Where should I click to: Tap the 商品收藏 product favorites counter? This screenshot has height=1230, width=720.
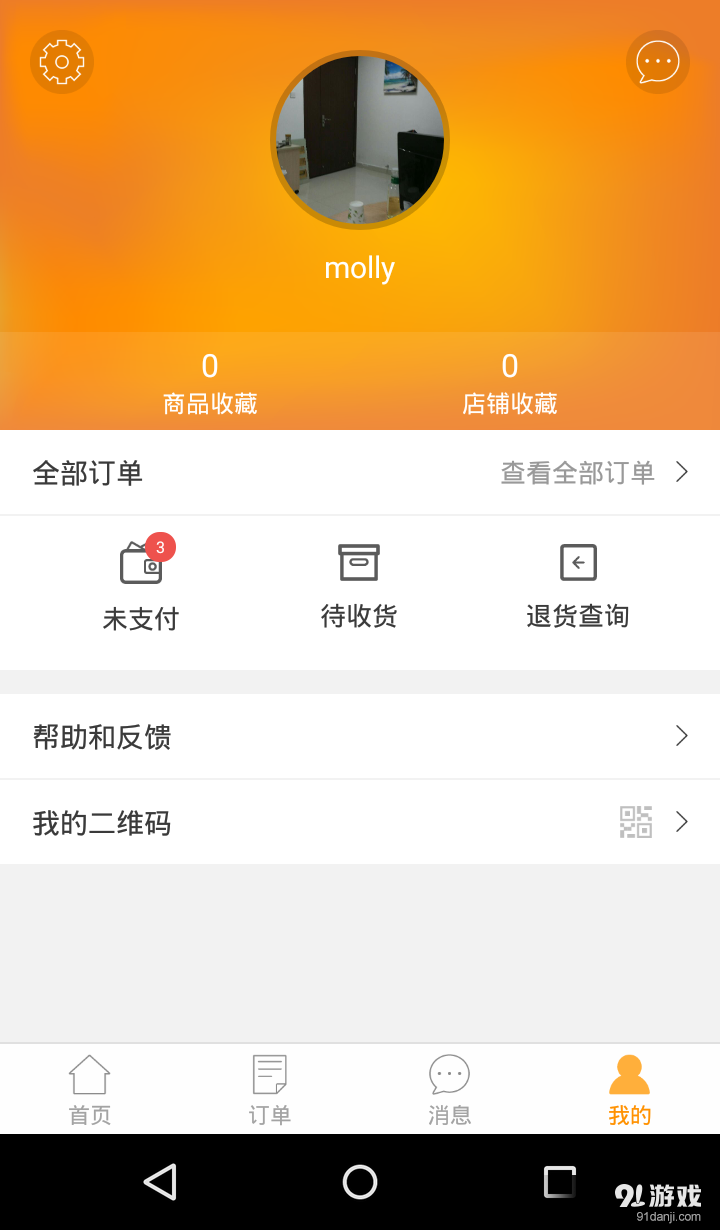pos(209,384)
